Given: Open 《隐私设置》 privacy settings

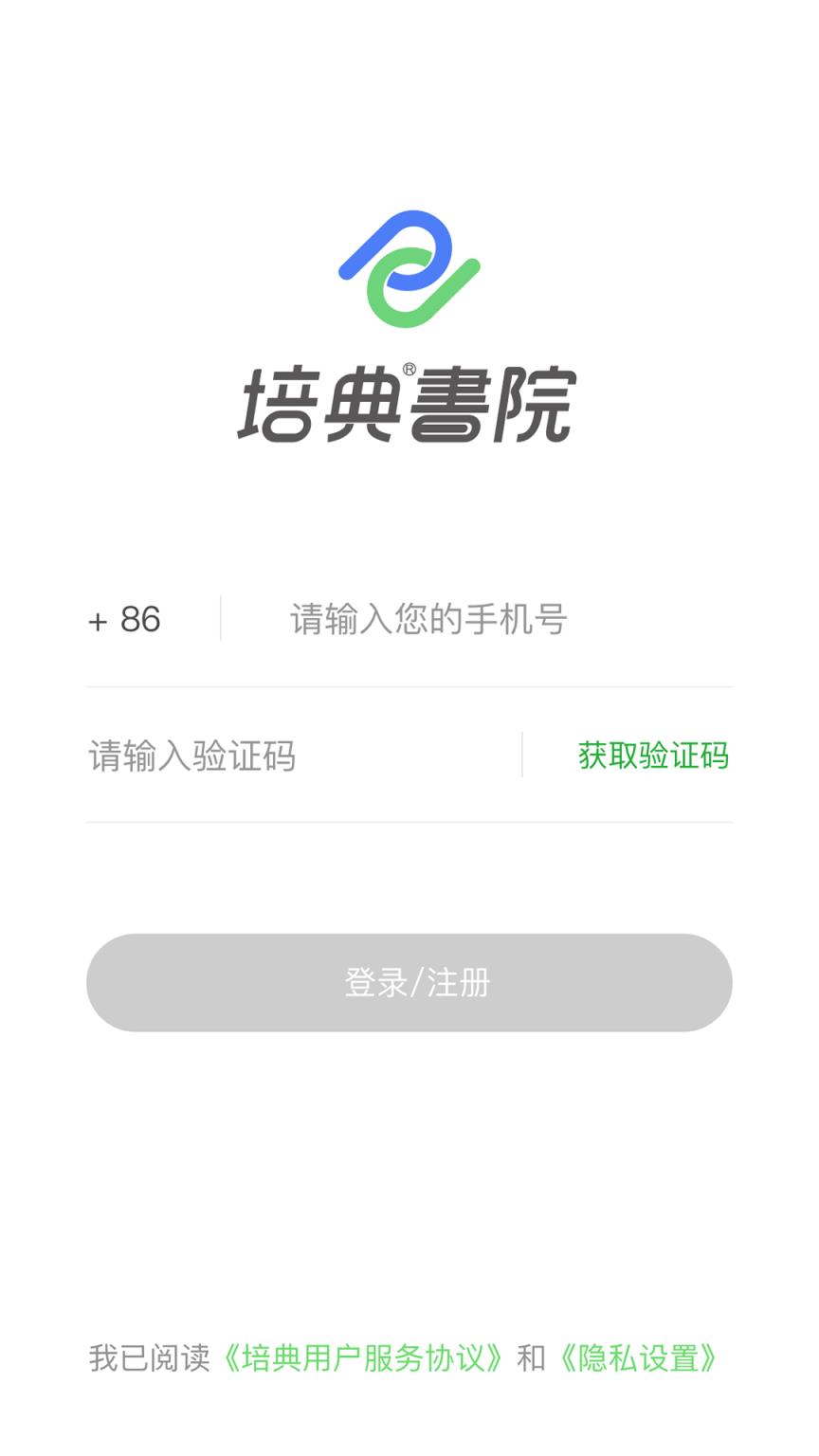Looking at the screenshot, I should tap(639, 1357).
